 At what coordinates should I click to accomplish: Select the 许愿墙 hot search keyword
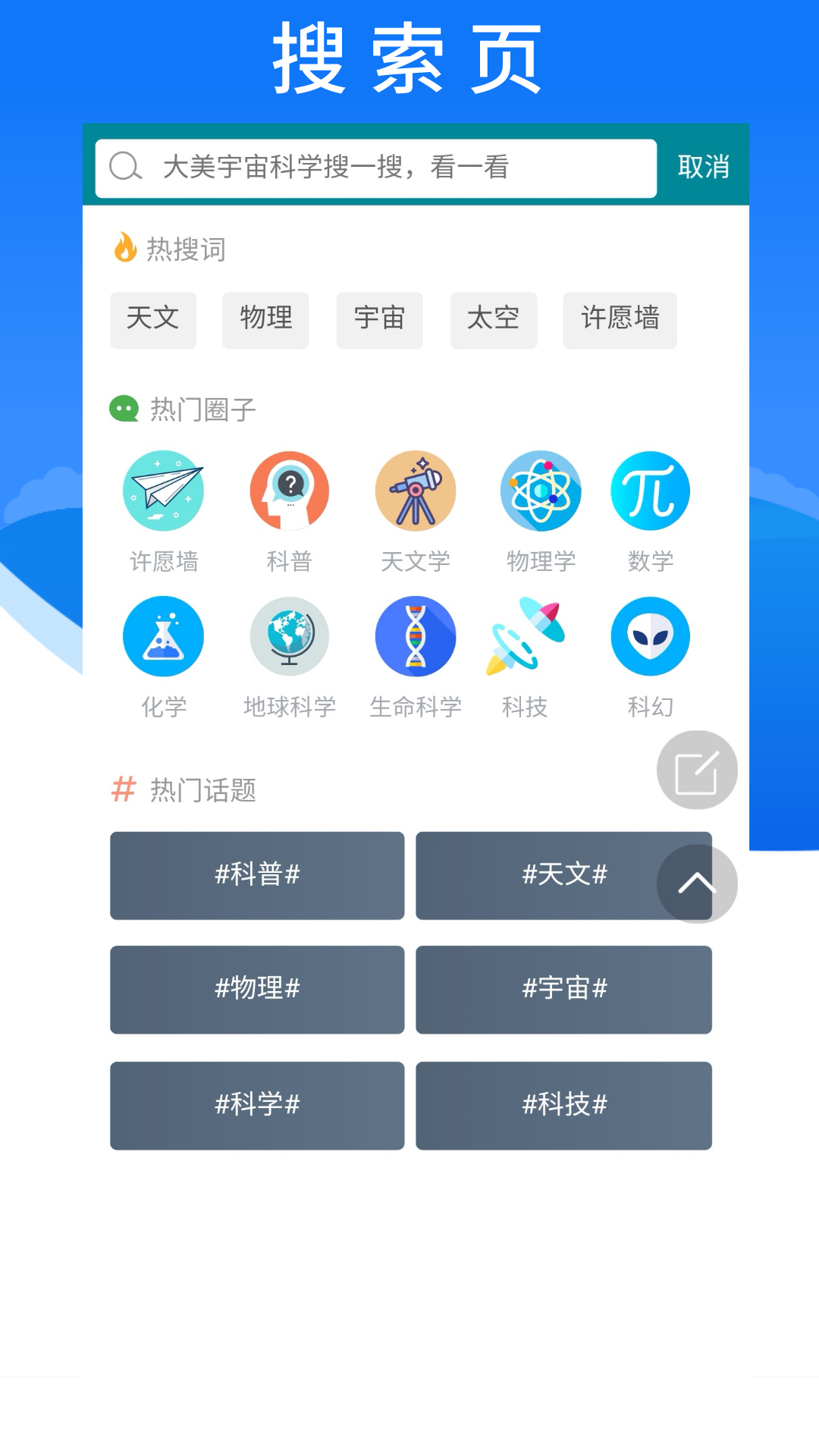[620, 320]
